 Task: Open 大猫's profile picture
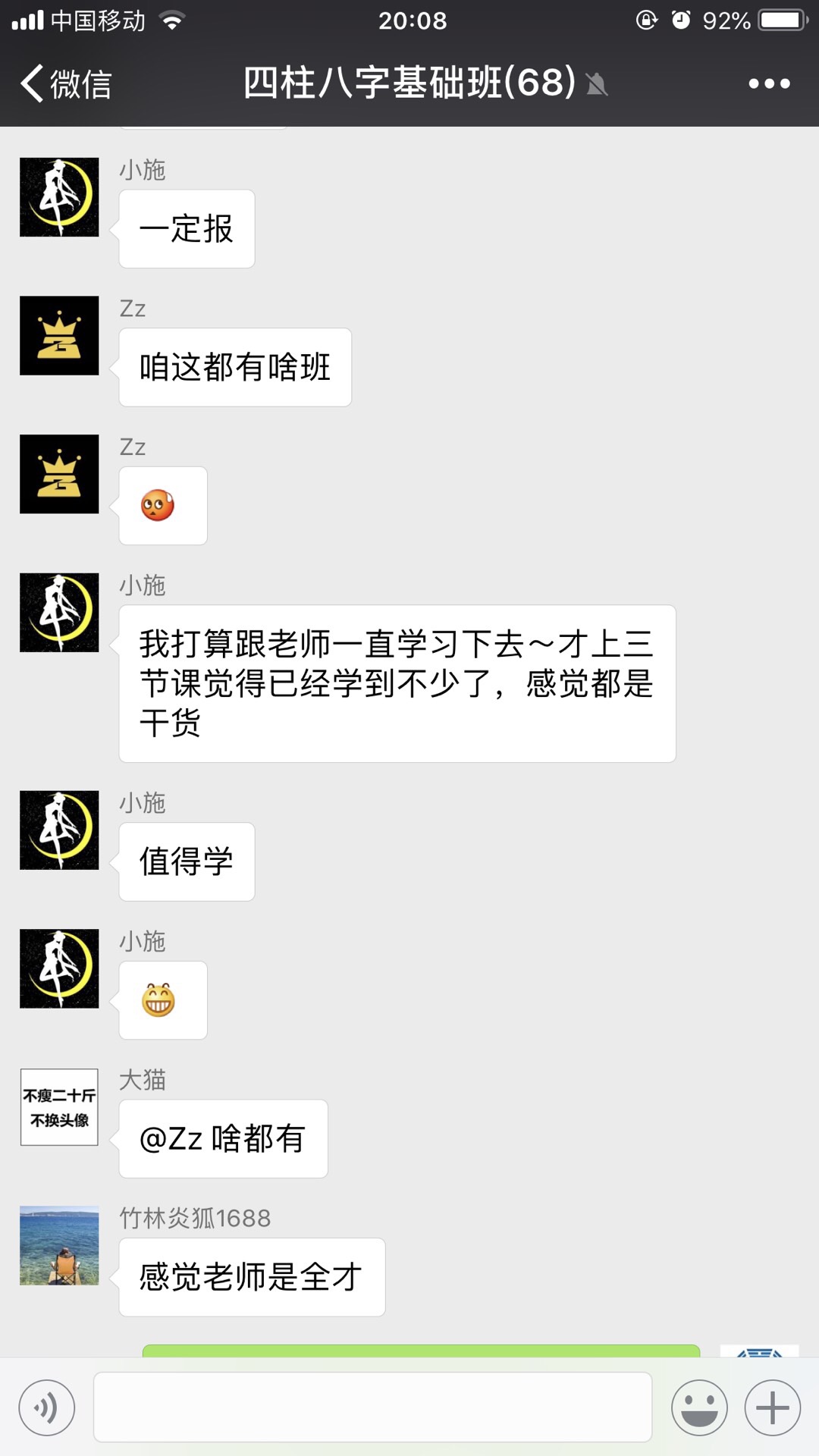59,1107
